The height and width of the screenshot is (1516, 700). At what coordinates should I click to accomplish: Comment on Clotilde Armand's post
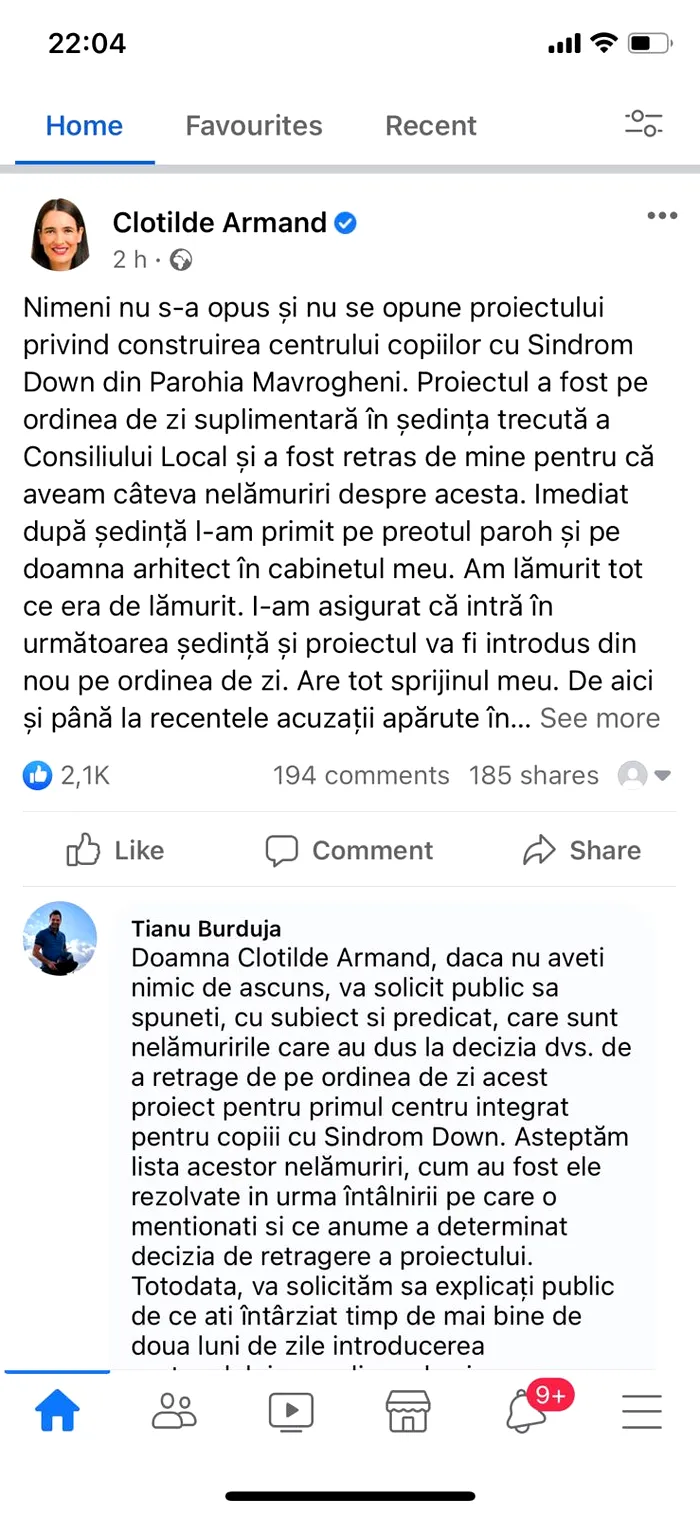click(349, 850)
